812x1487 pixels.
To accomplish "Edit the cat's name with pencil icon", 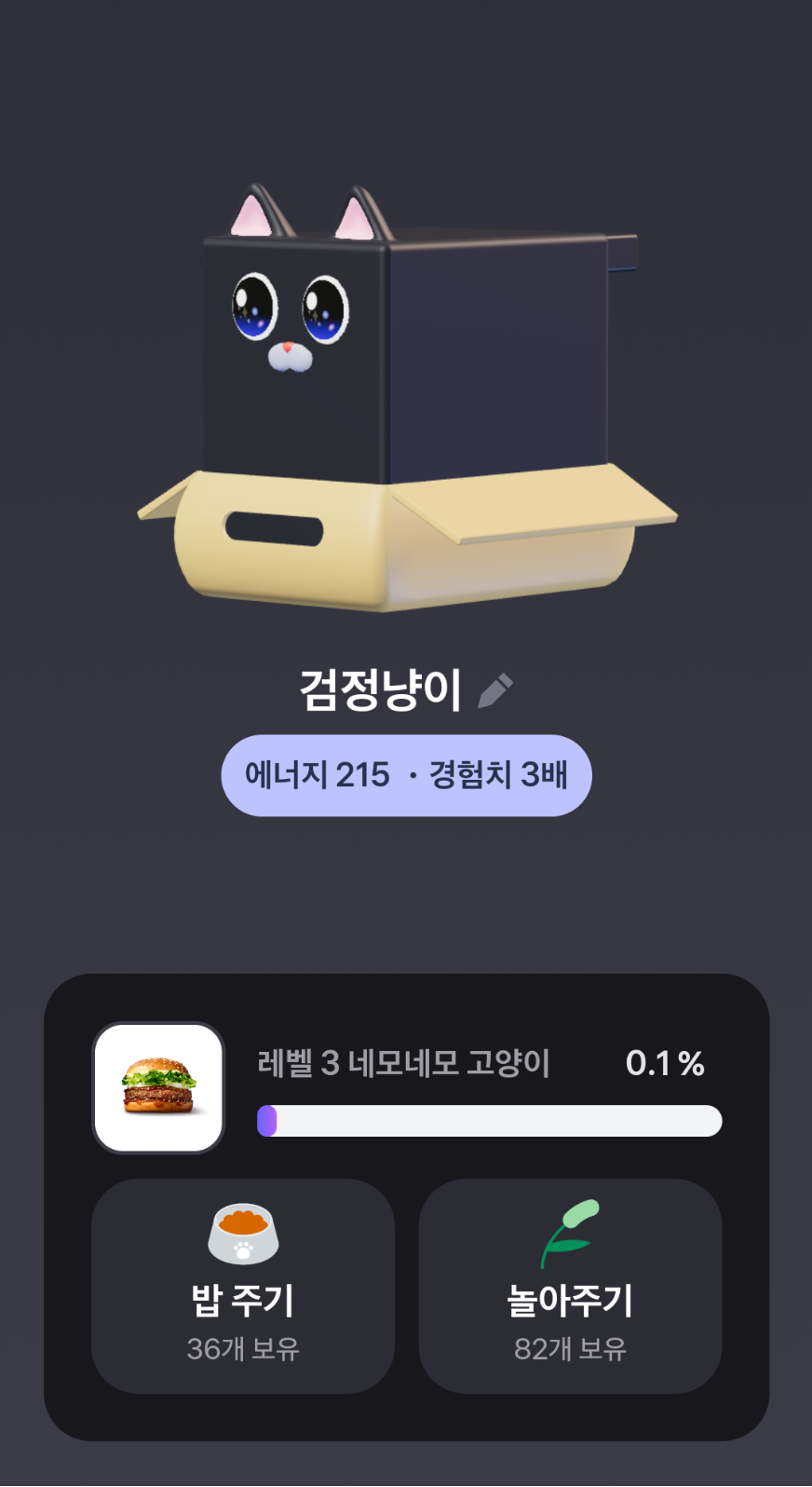I will point(494,690).
